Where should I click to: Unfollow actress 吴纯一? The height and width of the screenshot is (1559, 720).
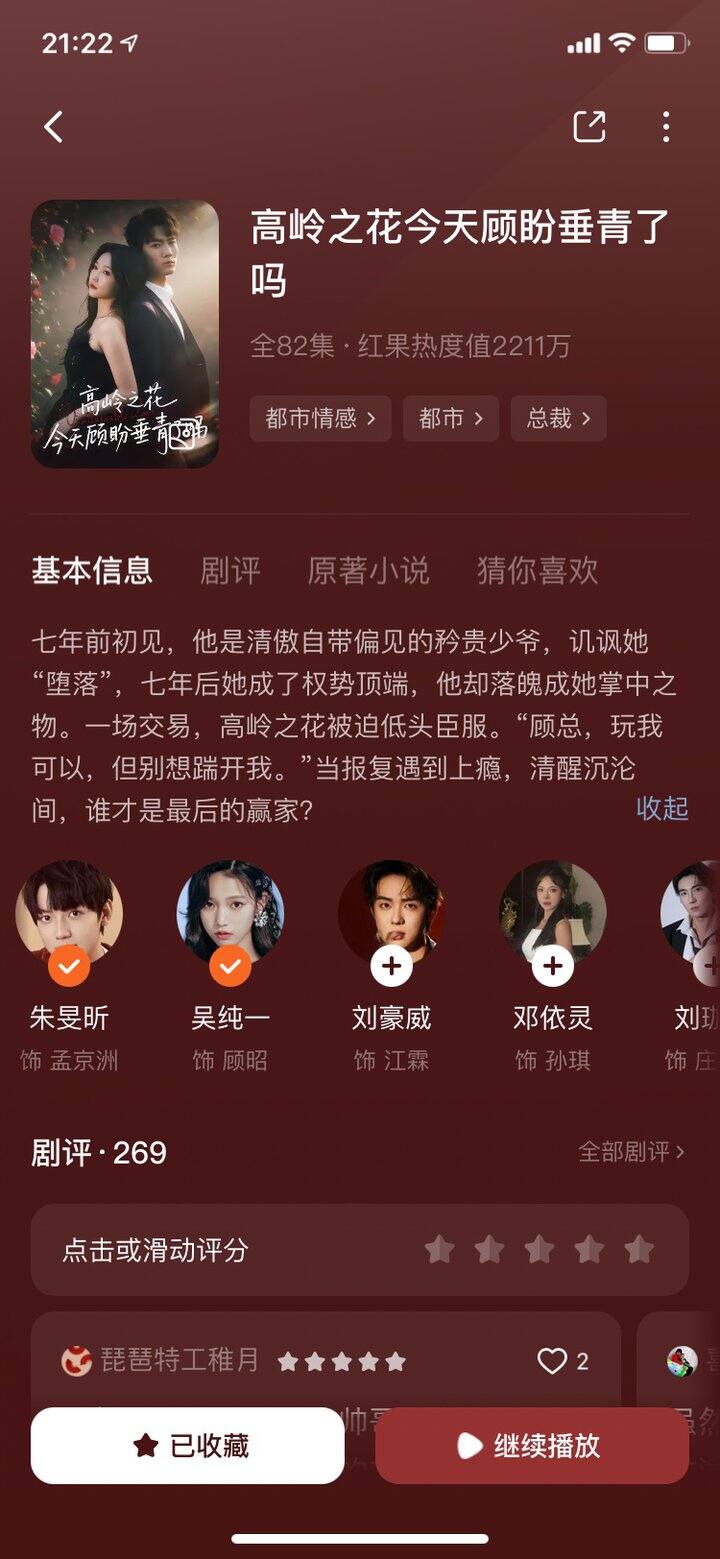[x=230, y=967]
